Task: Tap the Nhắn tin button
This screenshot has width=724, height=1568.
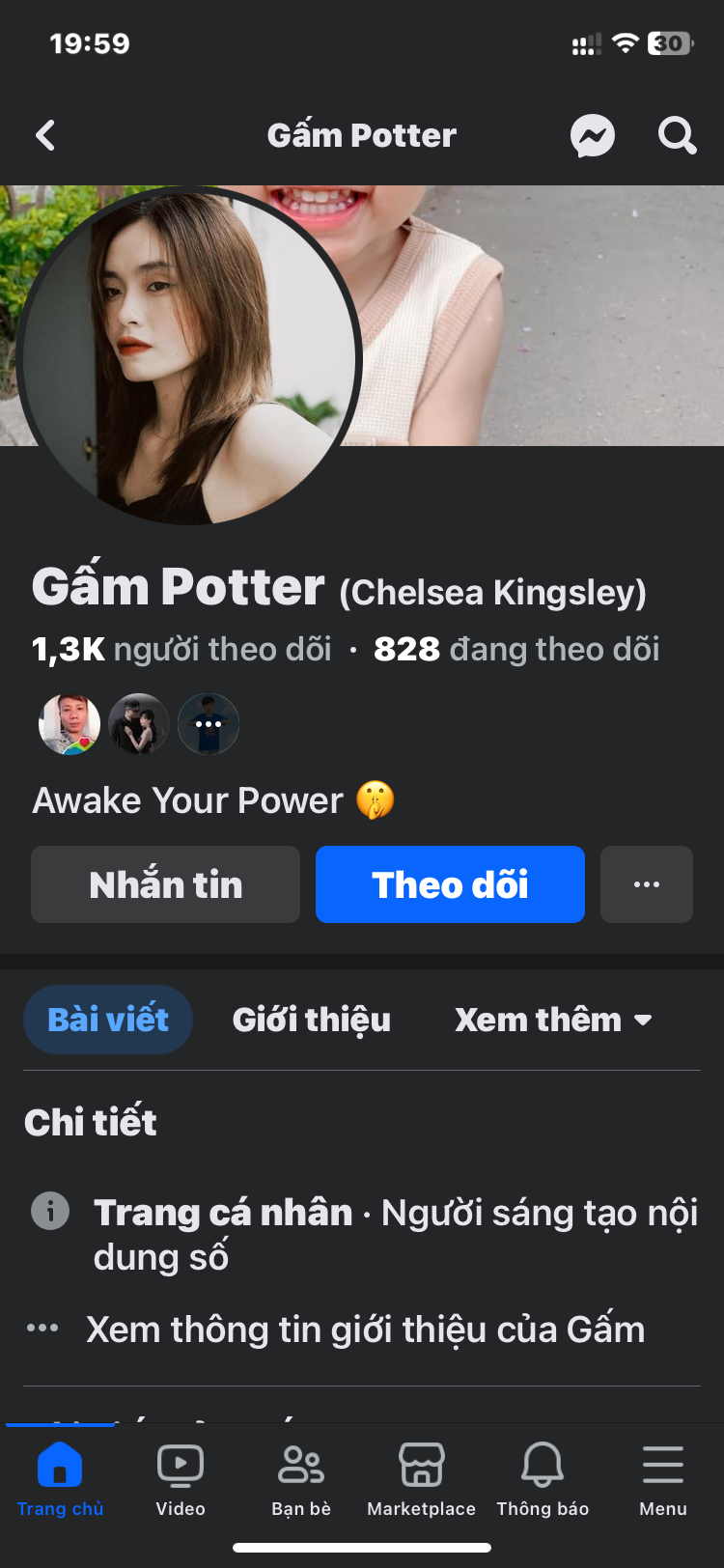Action: [x=165, y=884]
